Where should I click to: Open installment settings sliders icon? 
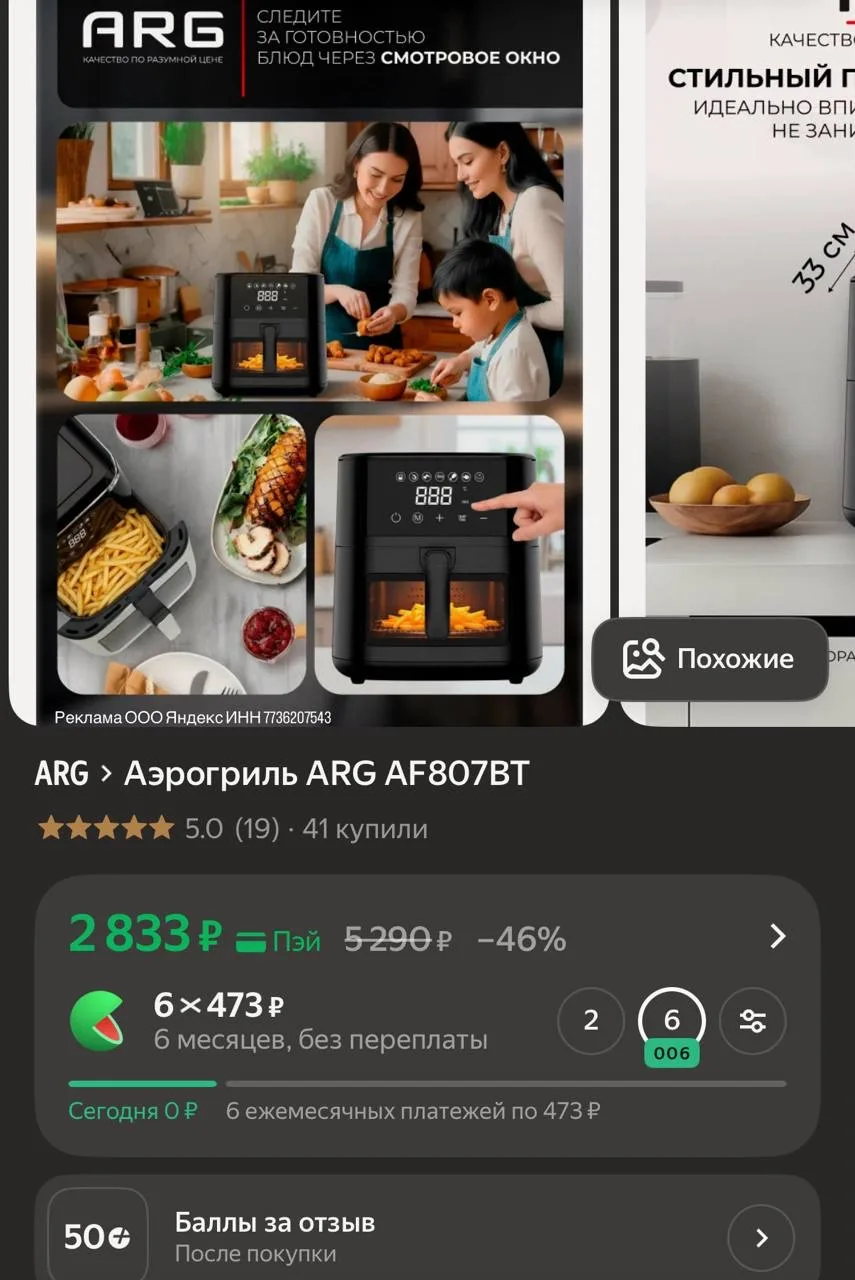coord(752,1020)
